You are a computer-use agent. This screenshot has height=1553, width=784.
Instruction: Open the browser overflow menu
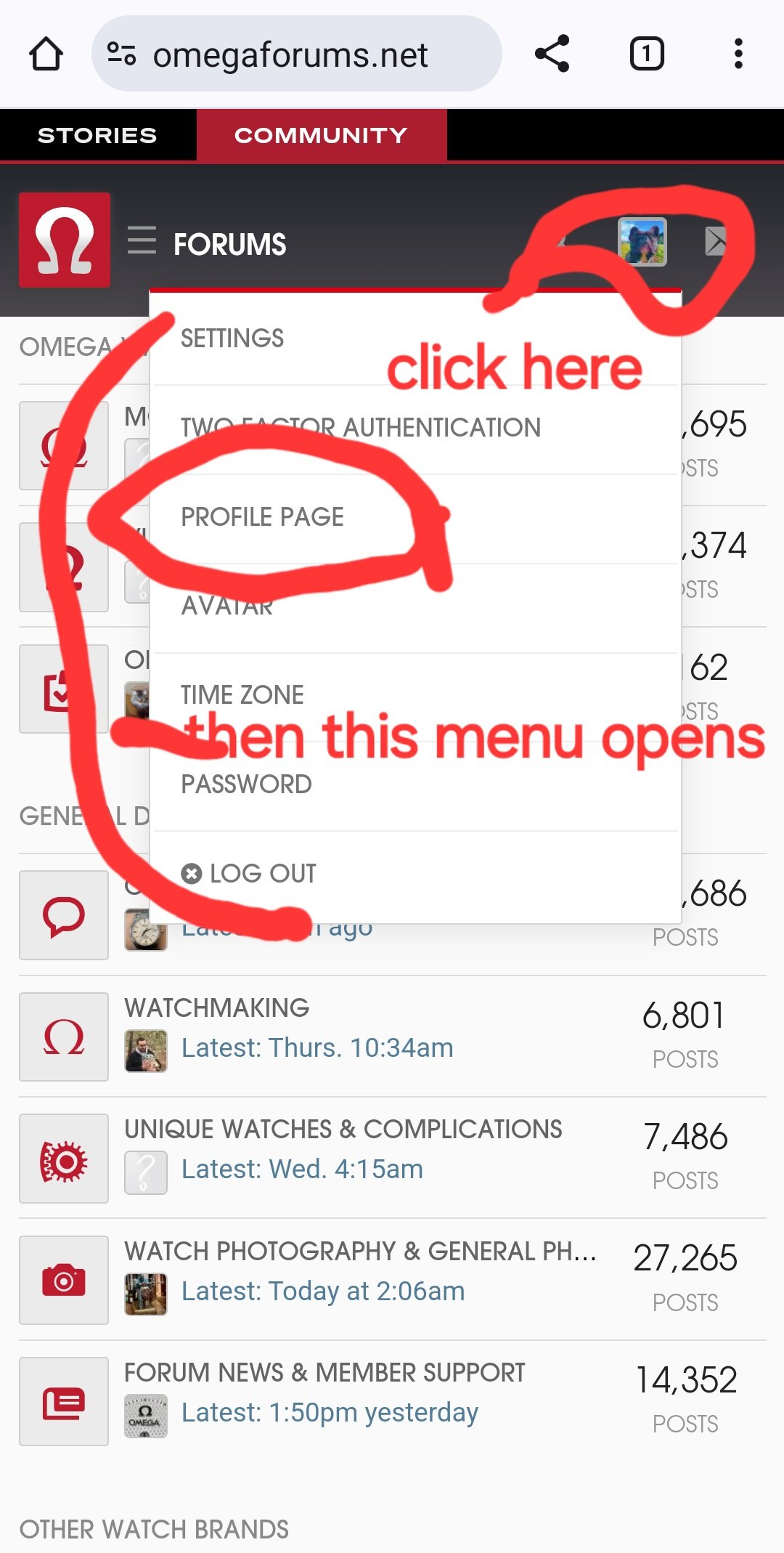tap(738, 54)
